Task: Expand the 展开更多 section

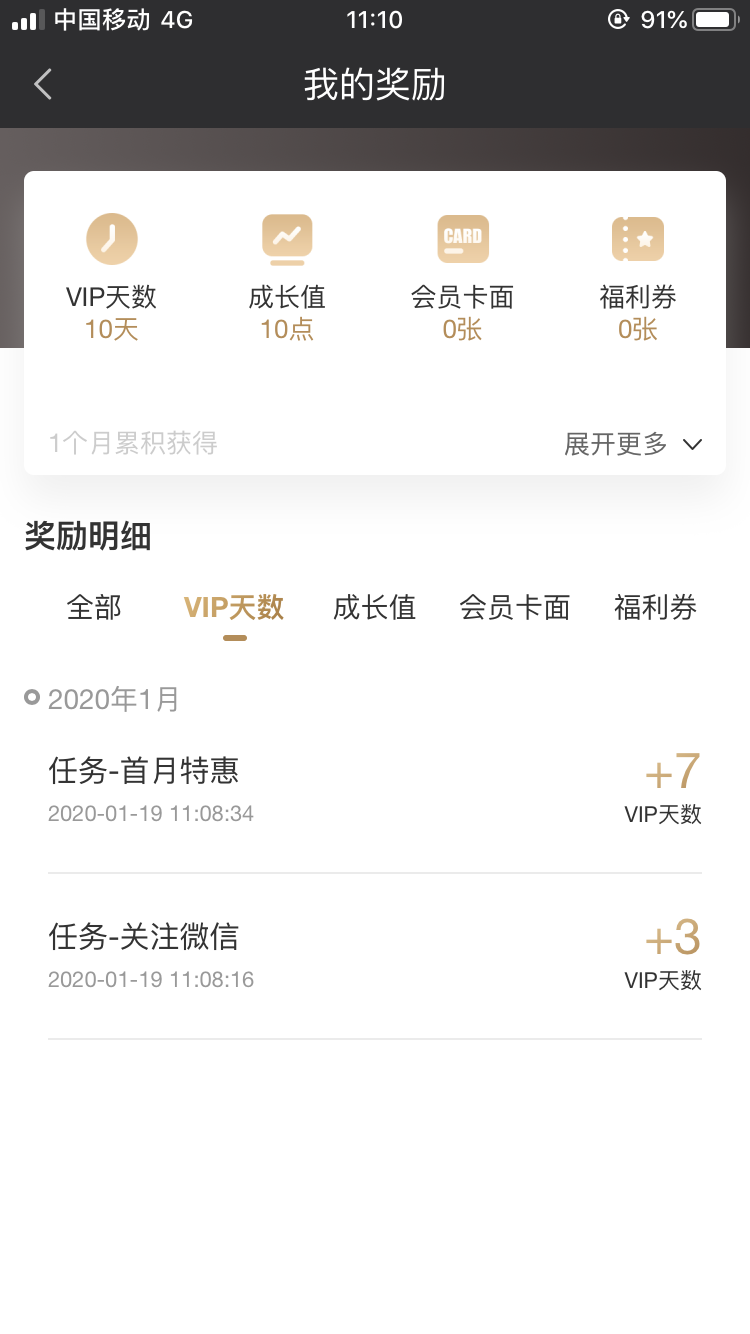Action: click(x=634, y=444)
